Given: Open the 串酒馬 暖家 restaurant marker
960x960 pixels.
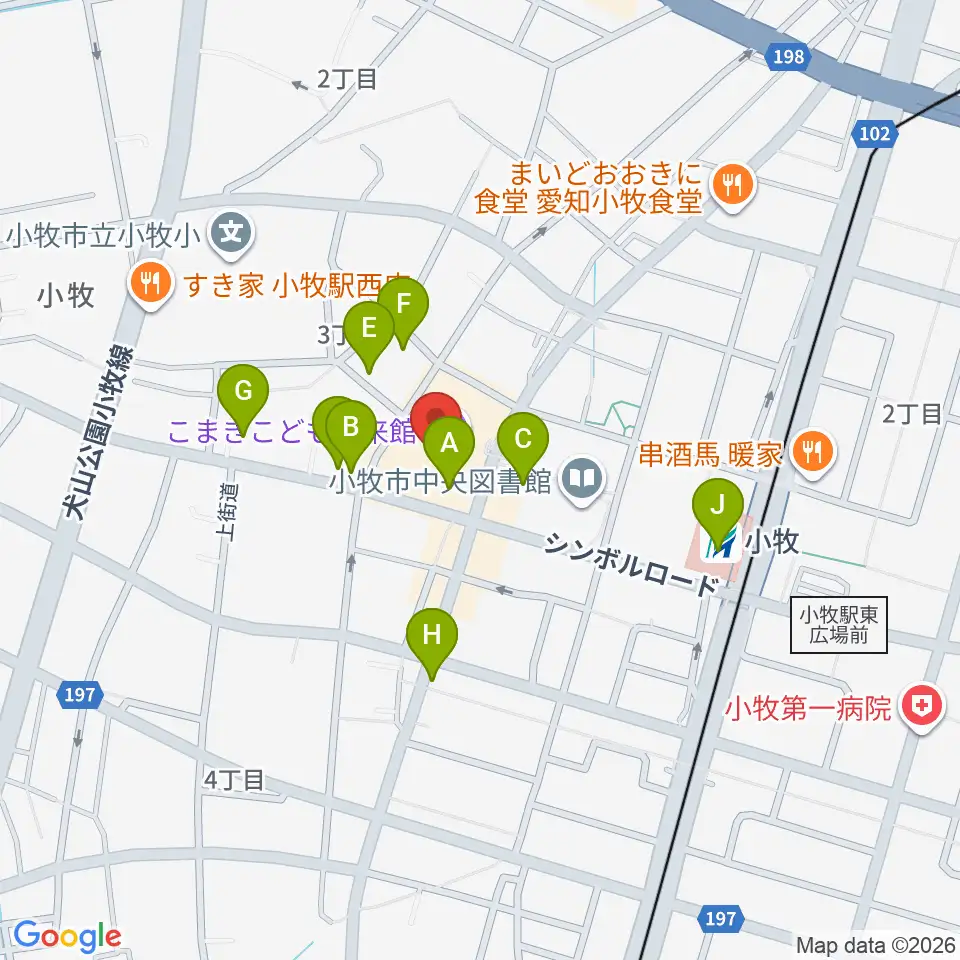Looking at the screenshot, I should click(x=813, y=455).
